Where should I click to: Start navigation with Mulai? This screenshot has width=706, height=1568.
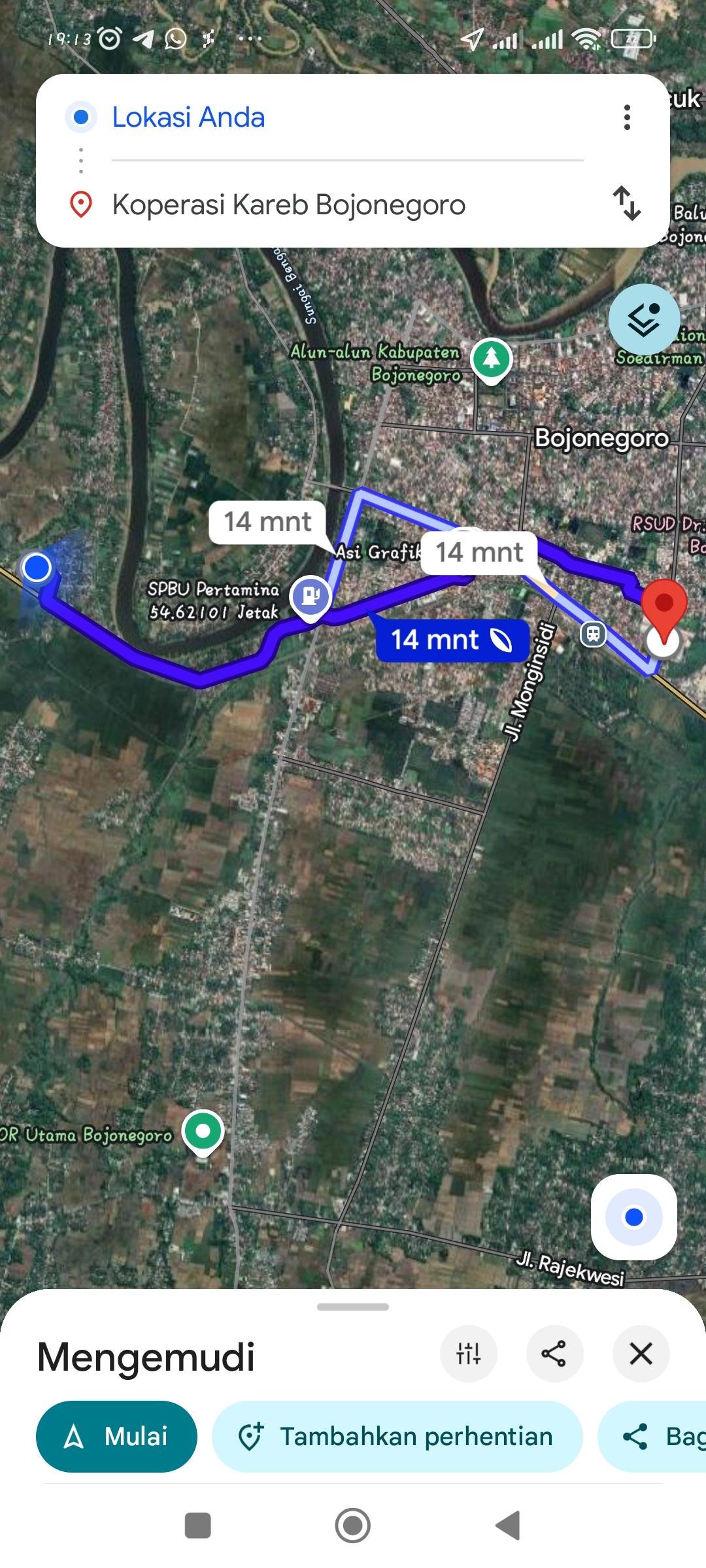[116, 1437]
